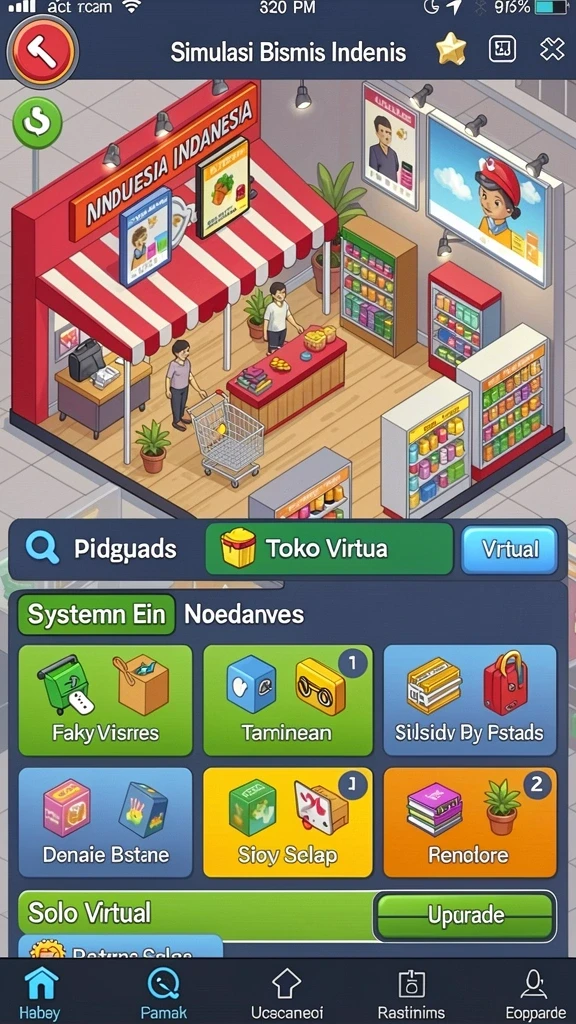576x1024 pixels.
Task: Tap the Upurade button
Action: coord(466,915)
